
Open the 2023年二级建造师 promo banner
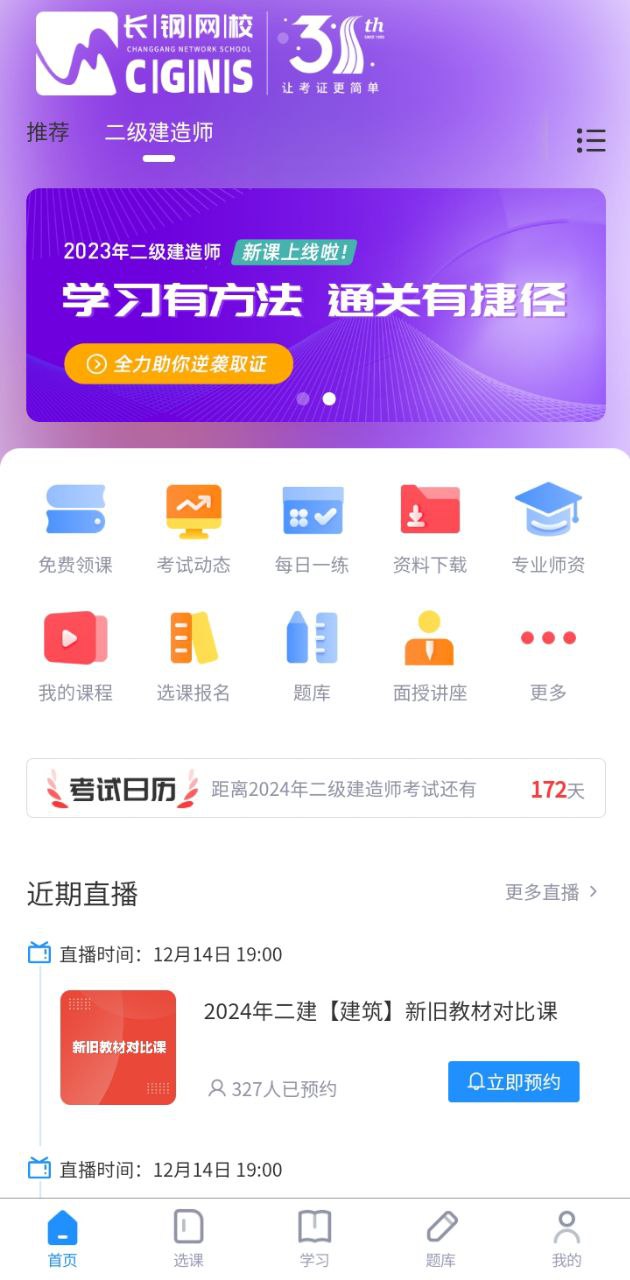(x=315, y=305)
